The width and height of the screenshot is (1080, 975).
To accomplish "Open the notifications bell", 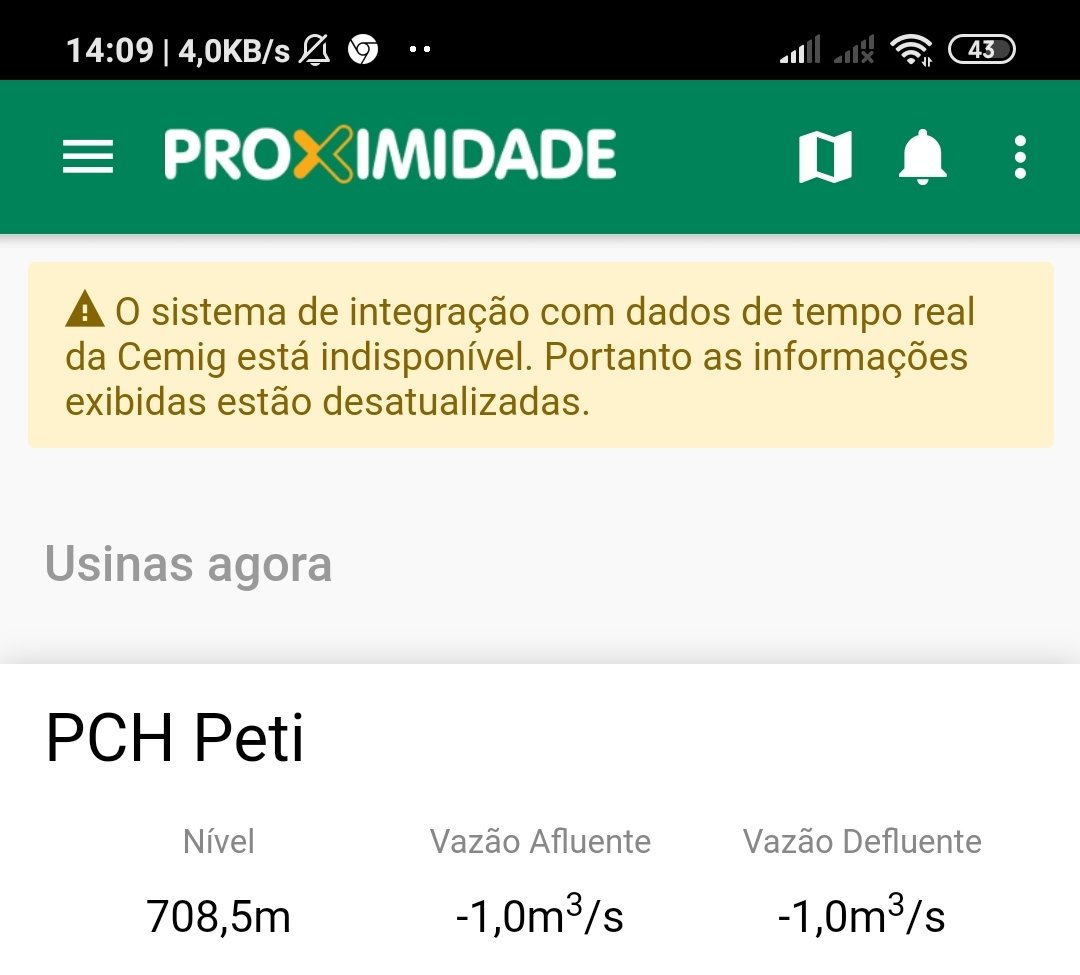I will tap(922, 157).
